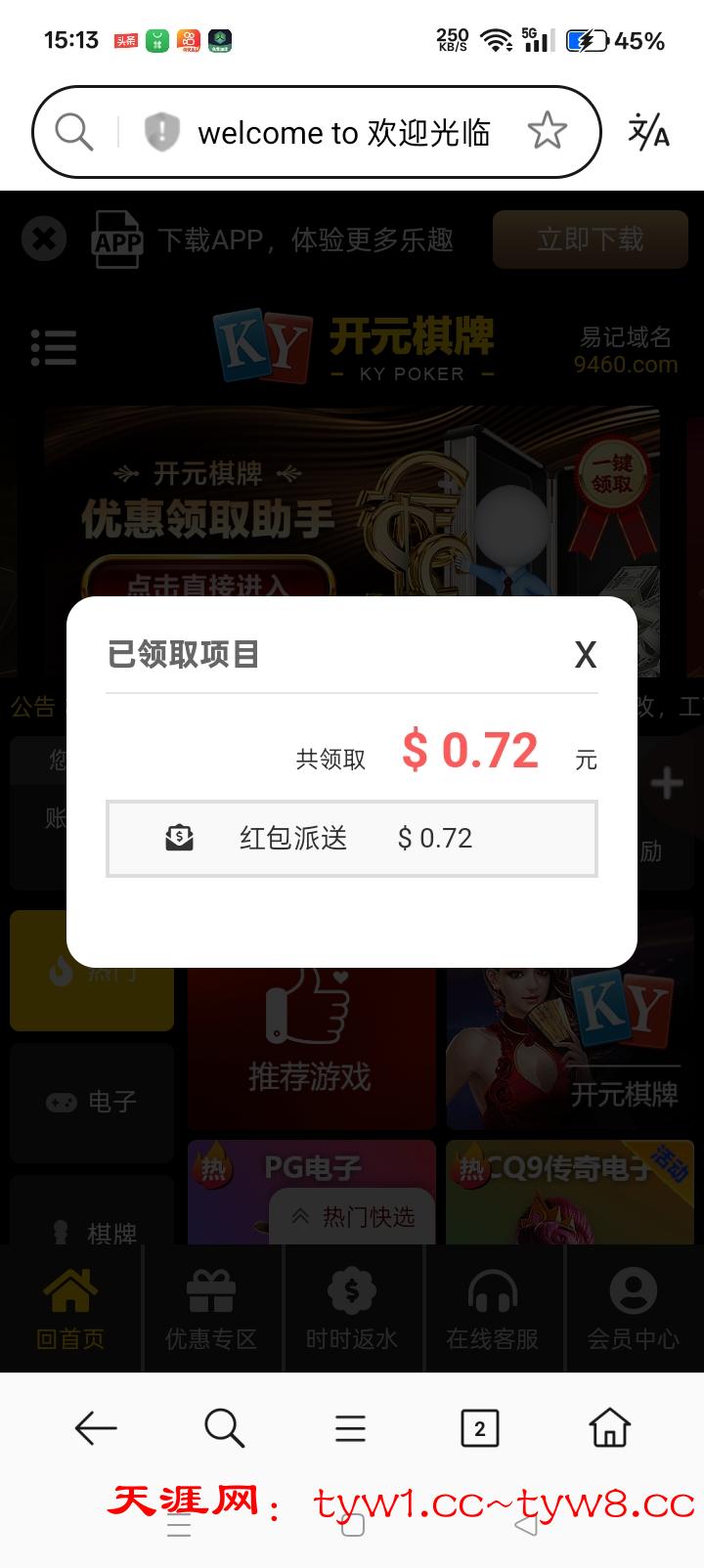Open the browser menu
The width and height of the screenshot is (704, 1568).
(350, 1428)
